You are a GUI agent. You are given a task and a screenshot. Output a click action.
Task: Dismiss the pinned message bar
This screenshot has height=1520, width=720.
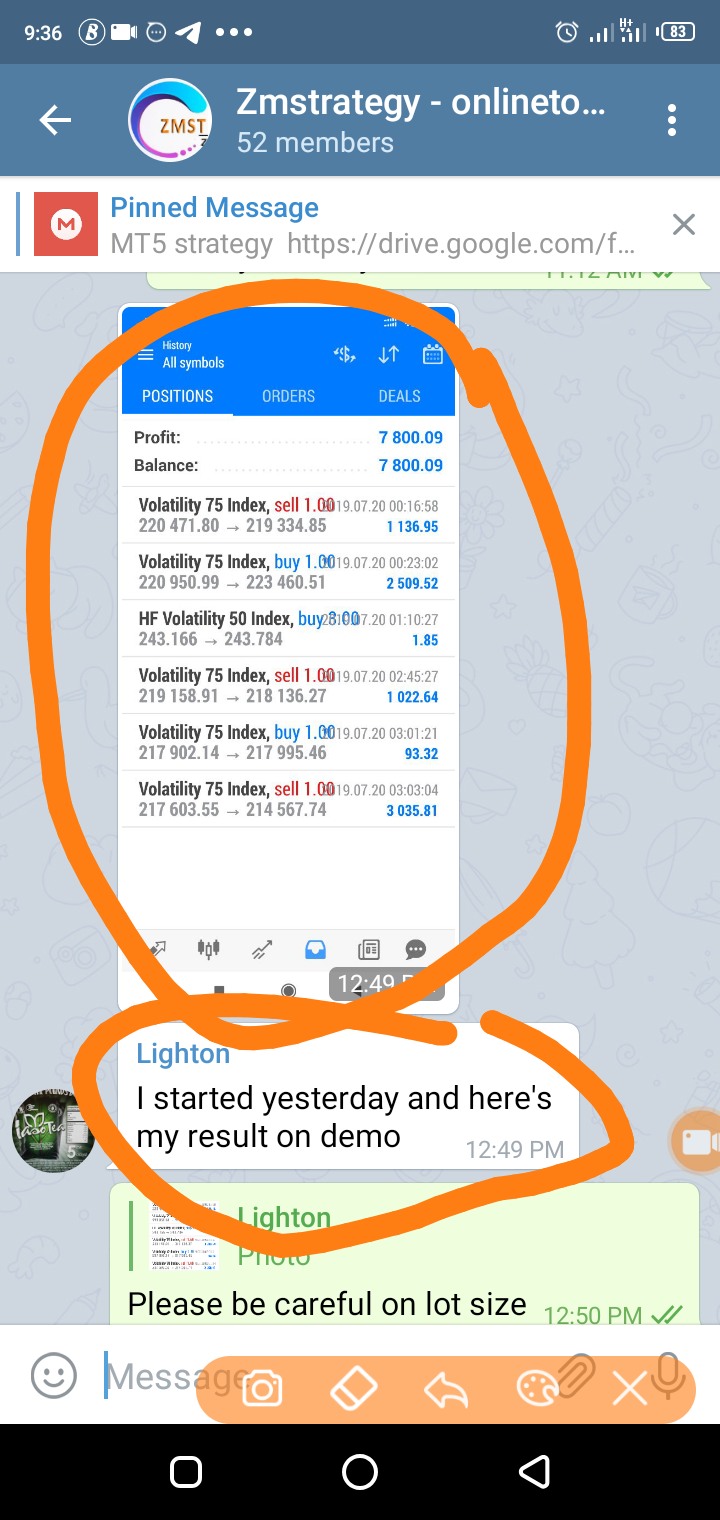[683, 225]
